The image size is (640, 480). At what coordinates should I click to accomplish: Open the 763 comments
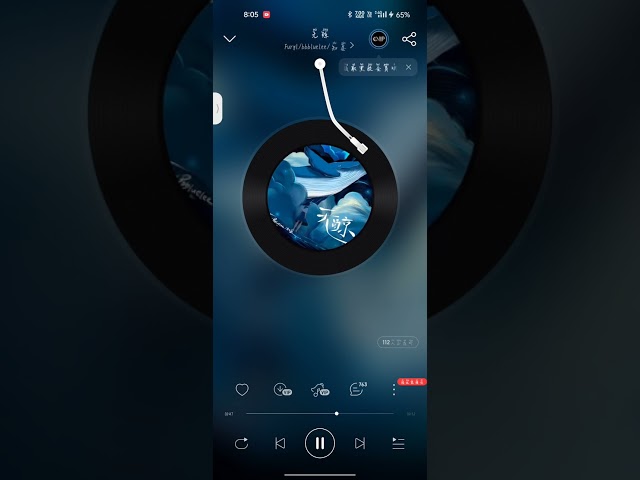click(x=357, y=390)
